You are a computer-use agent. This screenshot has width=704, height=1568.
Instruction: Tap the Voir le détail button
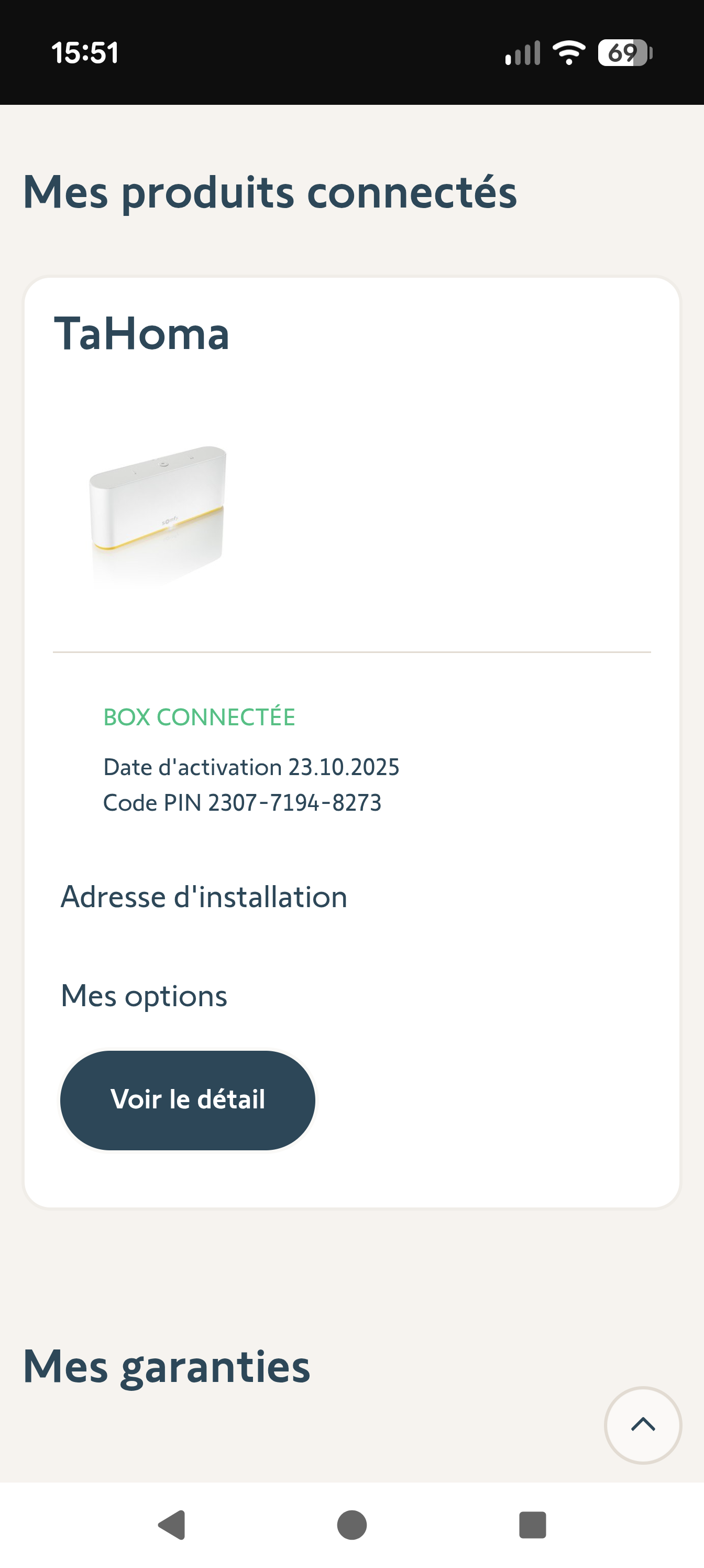coord(188,1099)
